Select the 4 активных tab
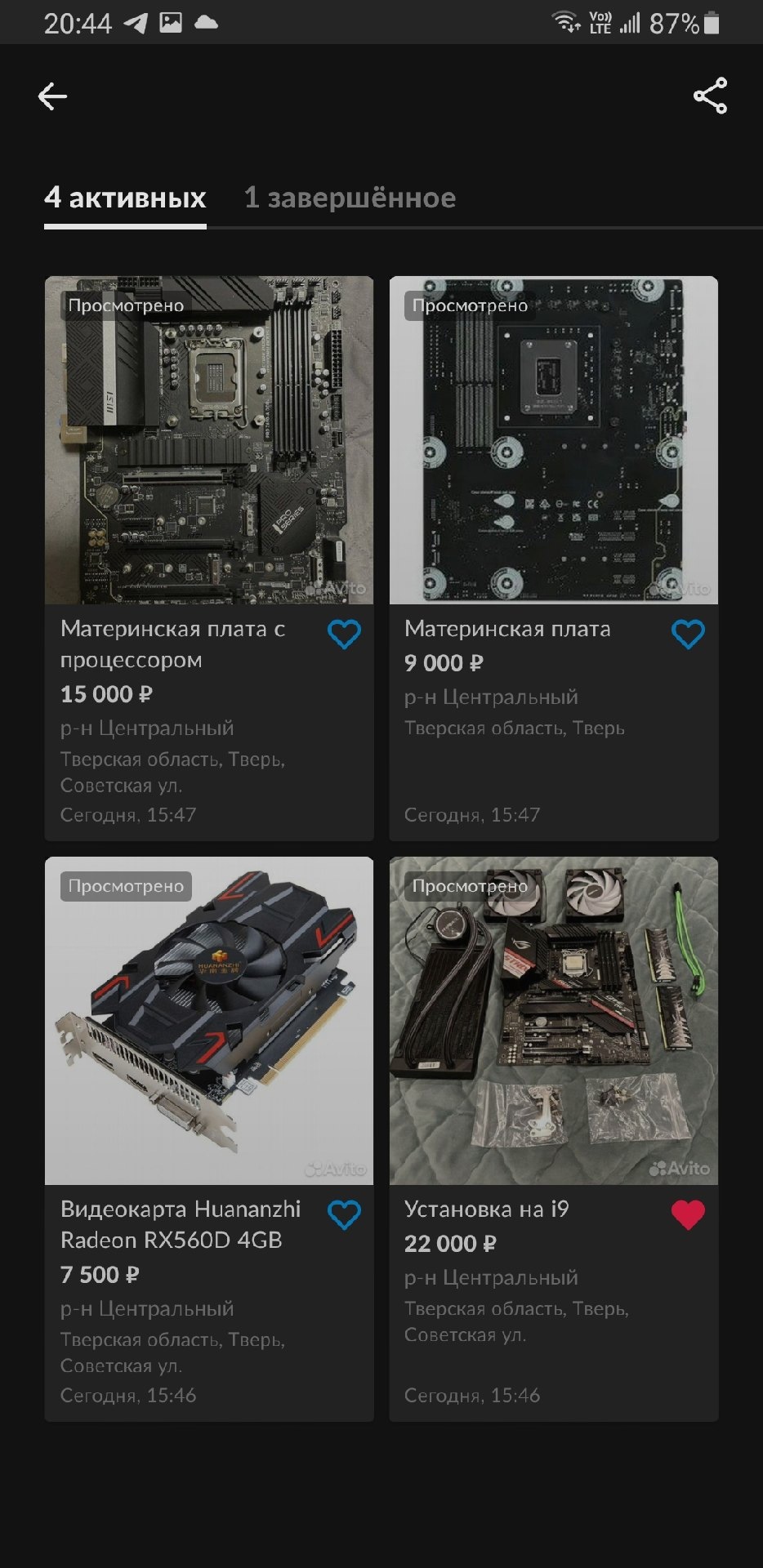763x1568 pixels. [125, 198]
